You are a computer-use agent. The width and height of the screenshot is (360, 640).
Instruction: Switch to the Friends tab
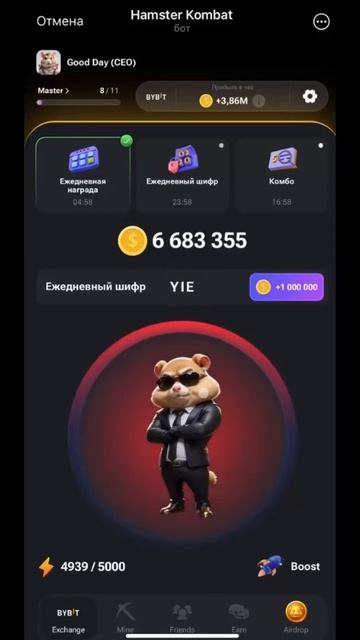[182, 619]
